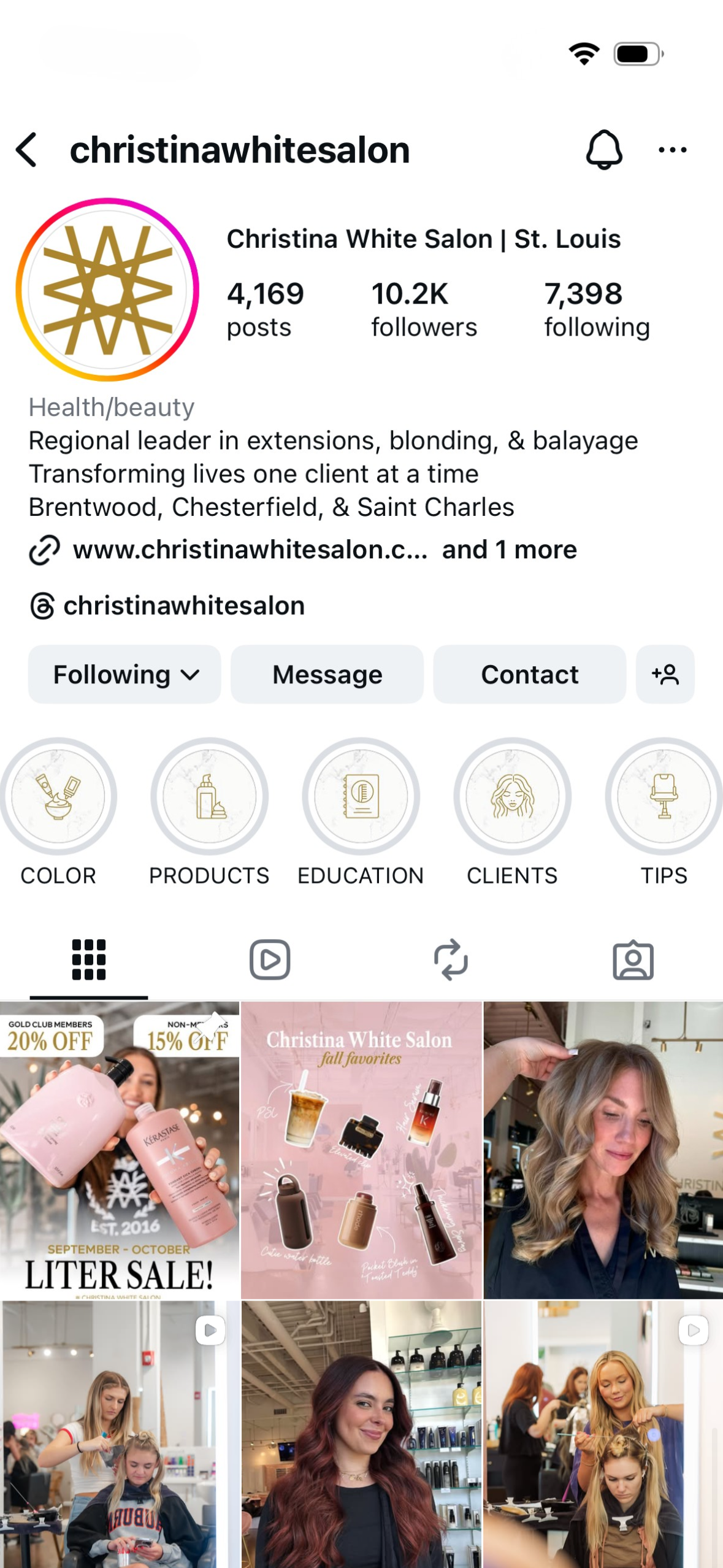Show suggested accounts with the add-person icon
Viewport: 723px width, 1568px height.
click(665, 674)
